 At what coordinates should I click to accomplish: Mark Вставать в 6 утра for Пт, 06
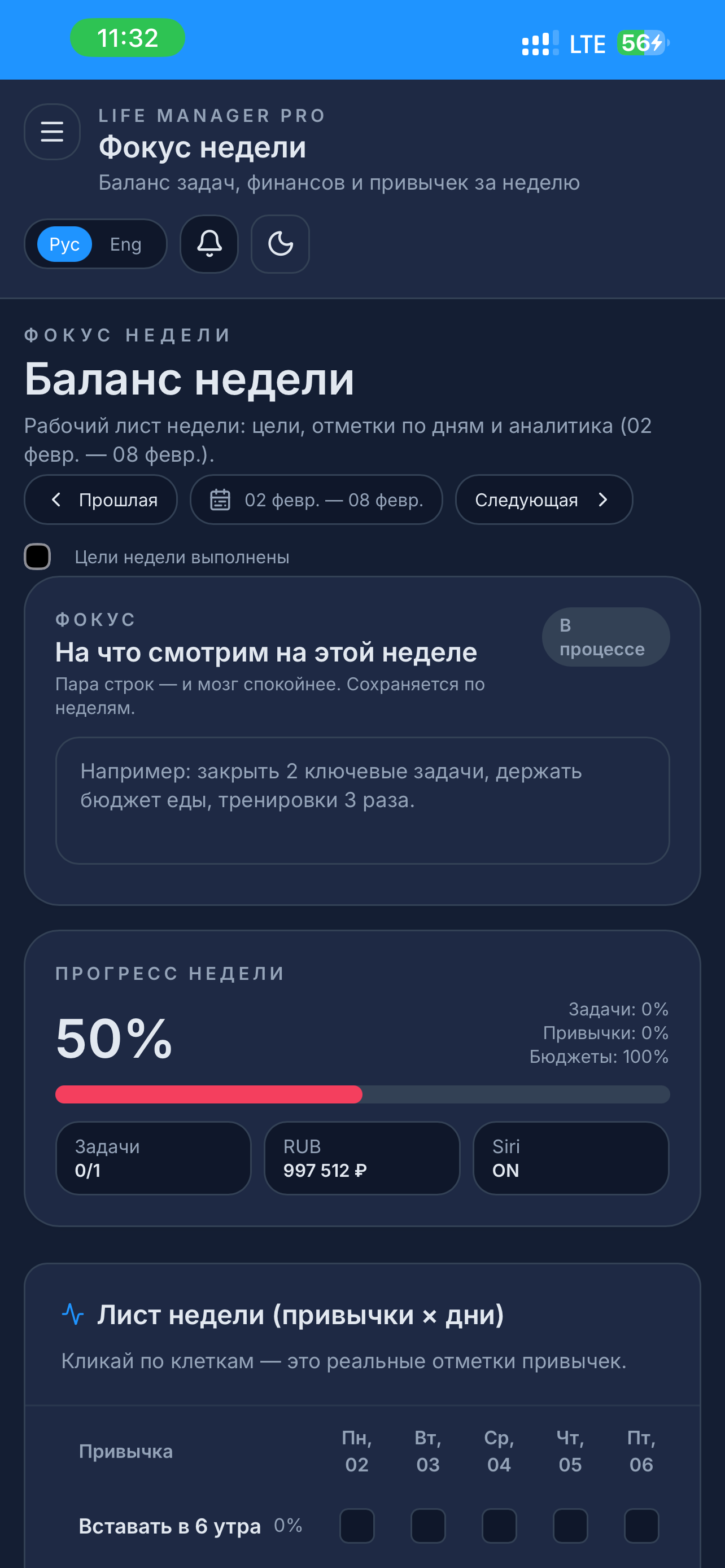[641, 1526]
